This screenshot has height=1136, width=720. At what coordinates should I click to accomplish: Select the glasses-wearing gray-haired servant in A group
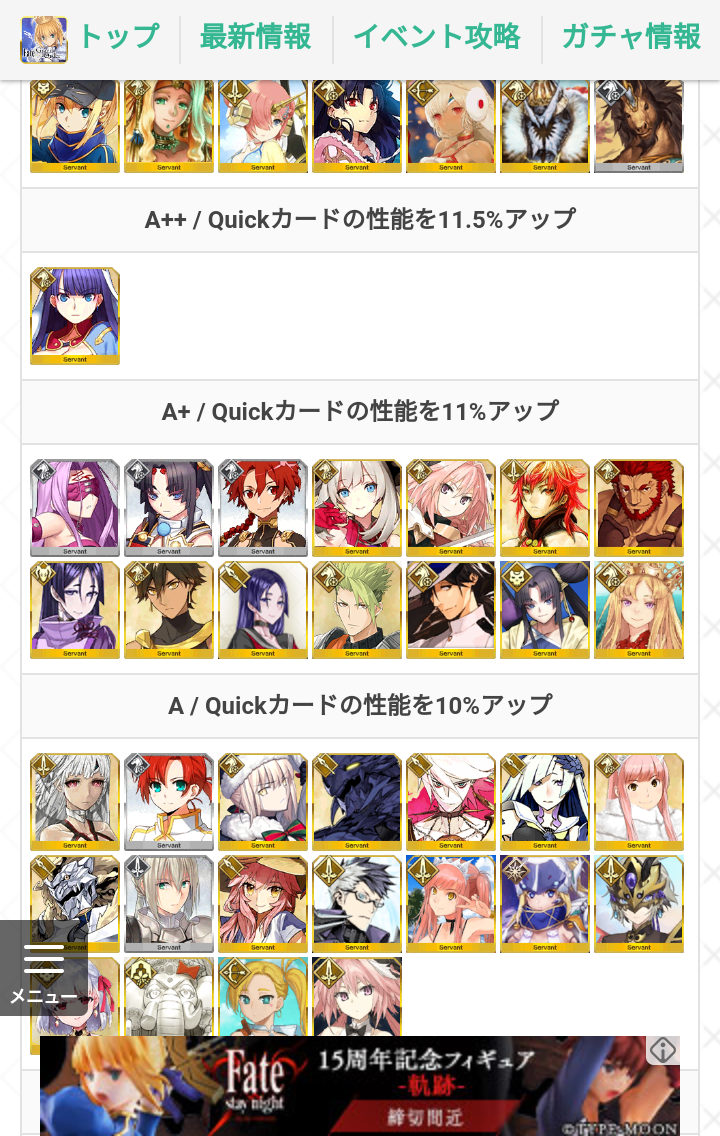coord(357,903)
